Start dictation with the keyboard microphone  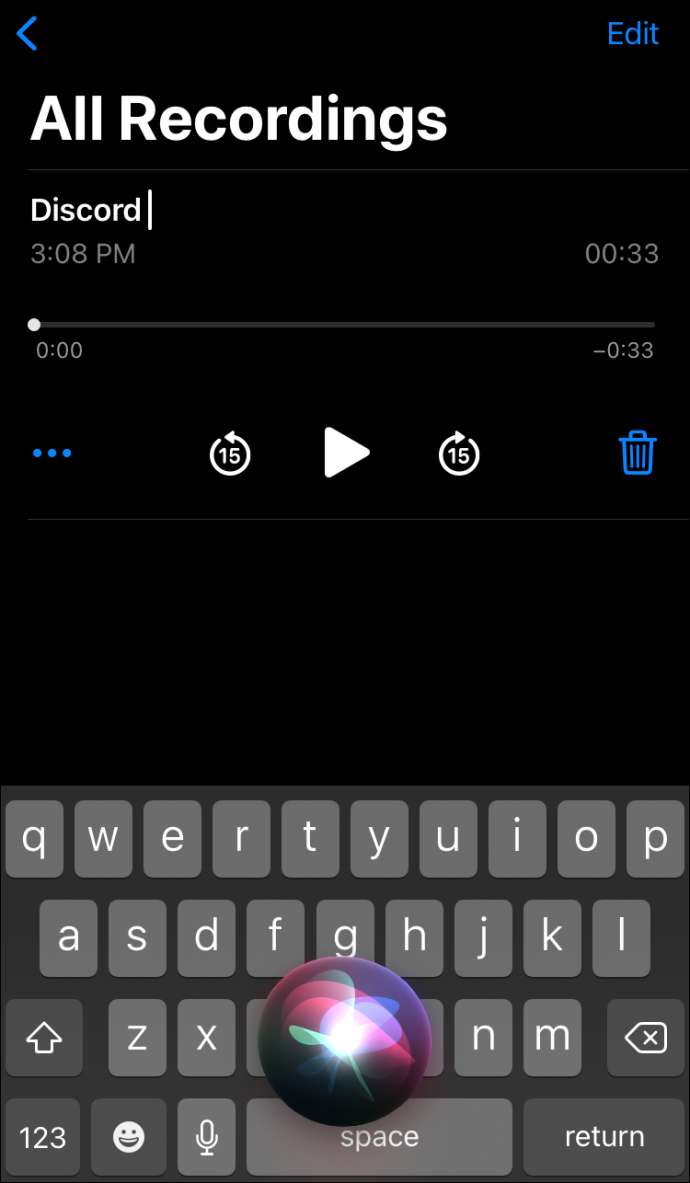point(207,1137)
